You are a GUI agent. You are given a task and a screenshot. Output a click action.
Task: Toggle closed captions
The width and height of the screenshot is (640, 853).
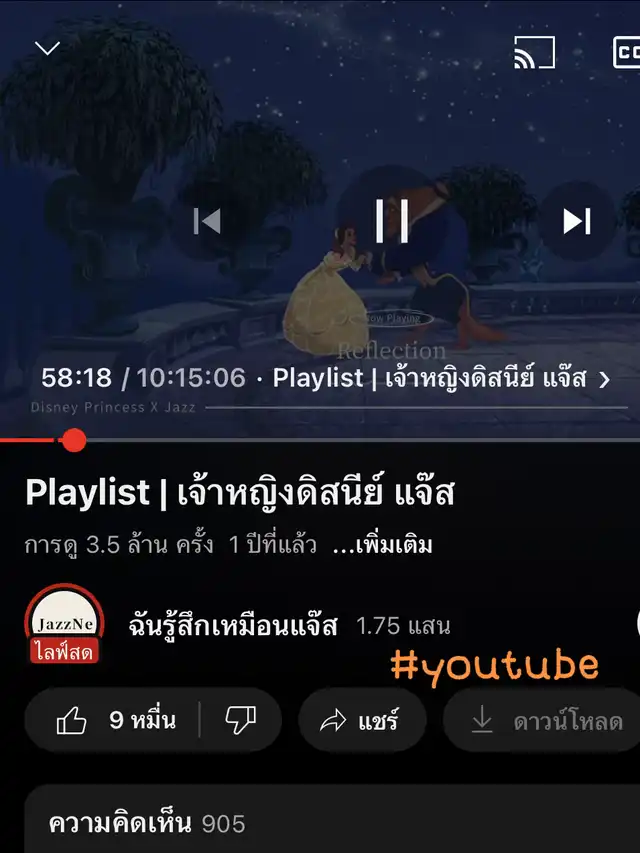click(627, 52)
